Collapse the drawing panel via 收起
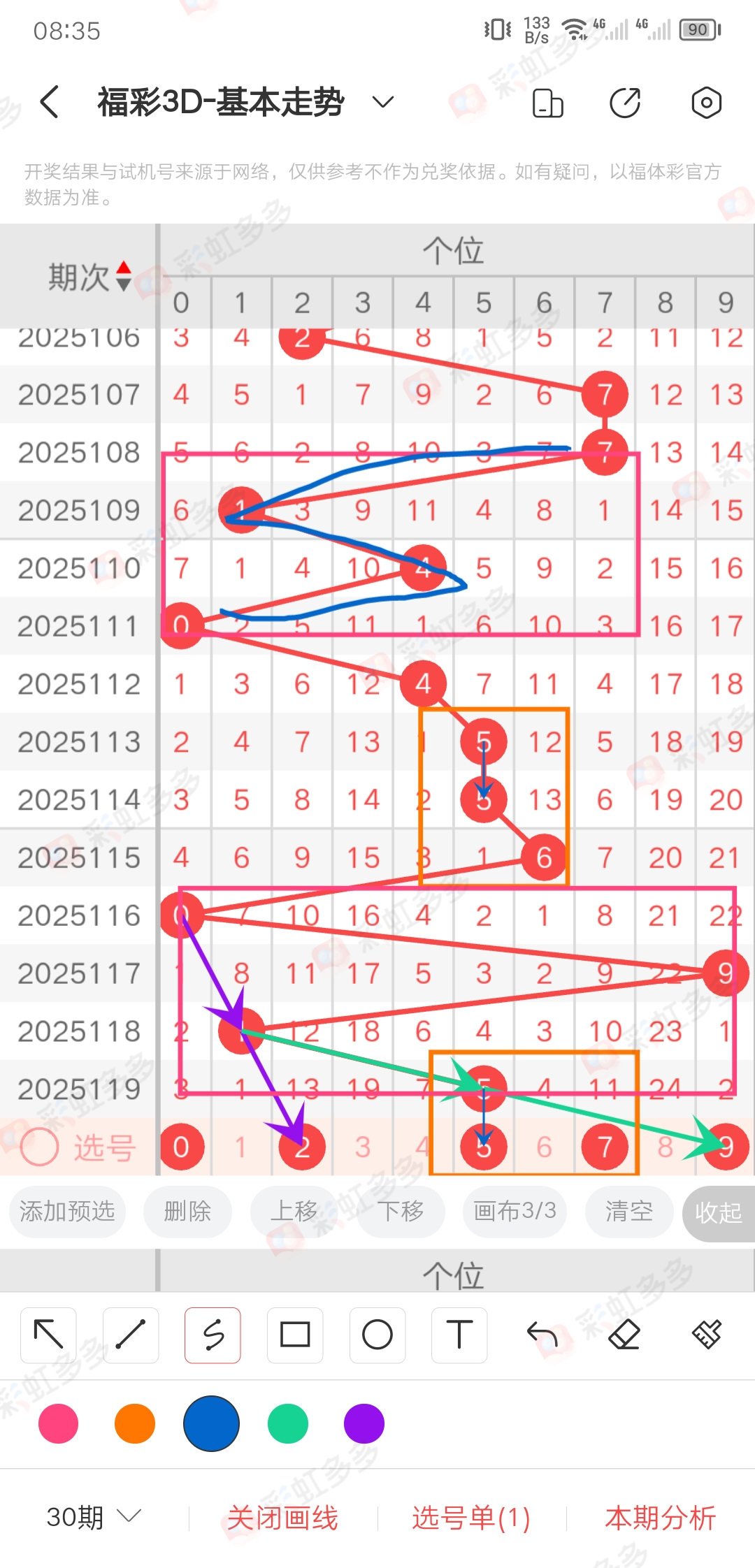 [x=717, y=1213]
